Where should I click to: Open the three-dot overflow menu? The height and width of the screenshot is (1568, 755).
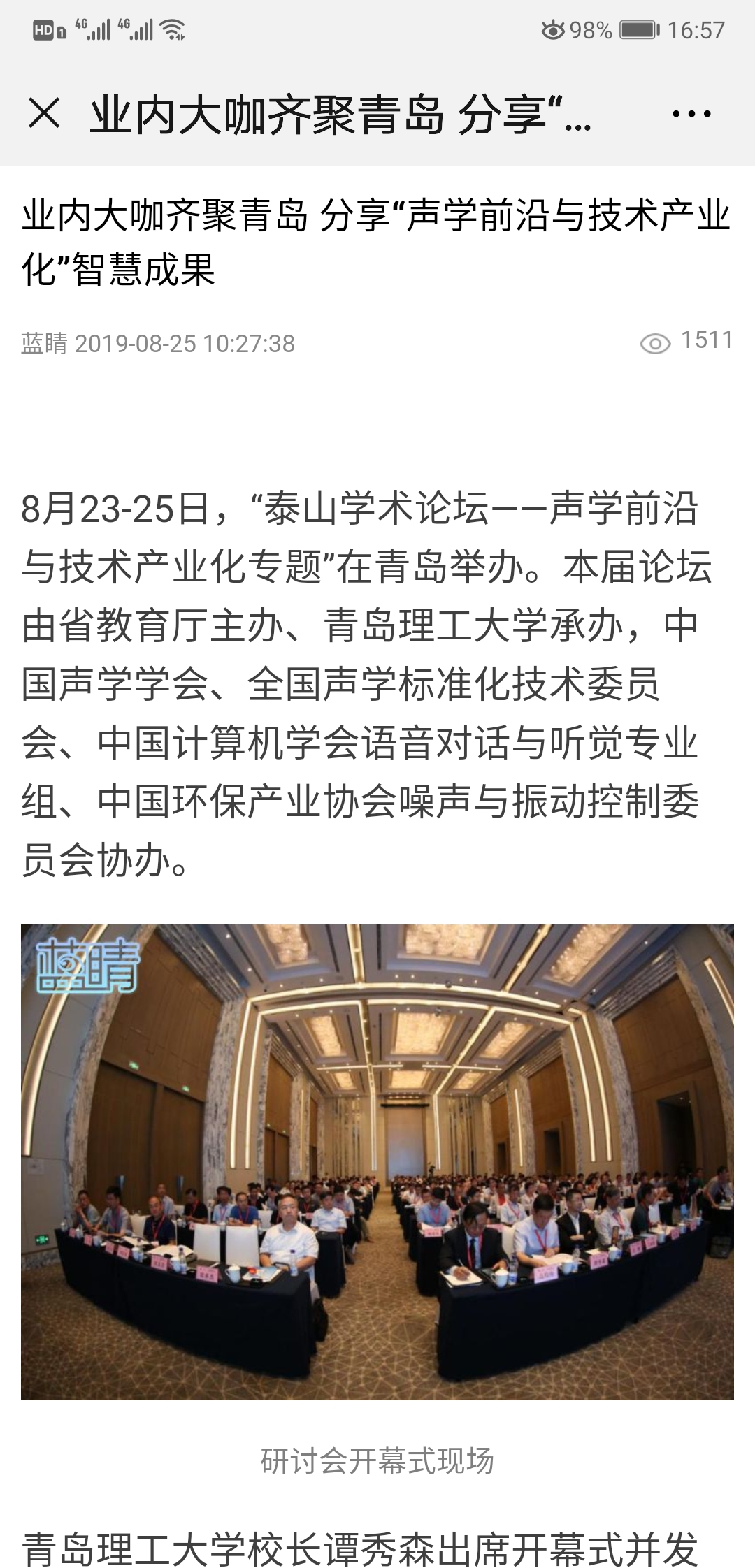coord(691,114)
